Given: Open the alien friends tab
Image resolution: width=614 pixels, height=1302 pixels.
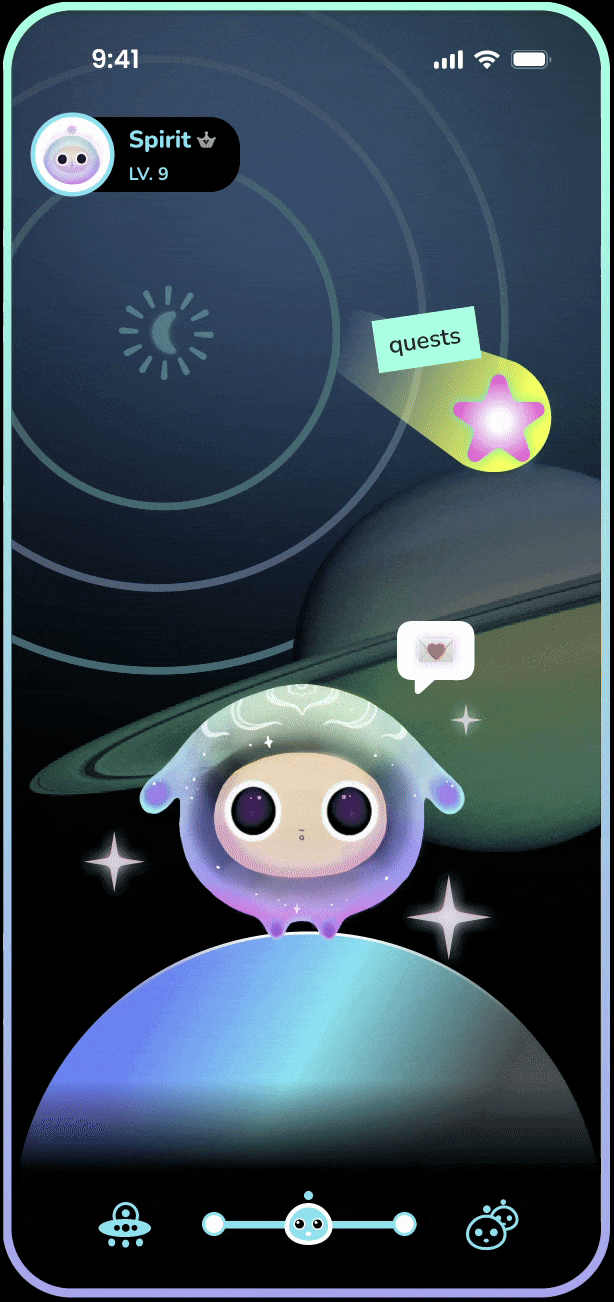Looking at the screenshot, I should click(491, 1224).
